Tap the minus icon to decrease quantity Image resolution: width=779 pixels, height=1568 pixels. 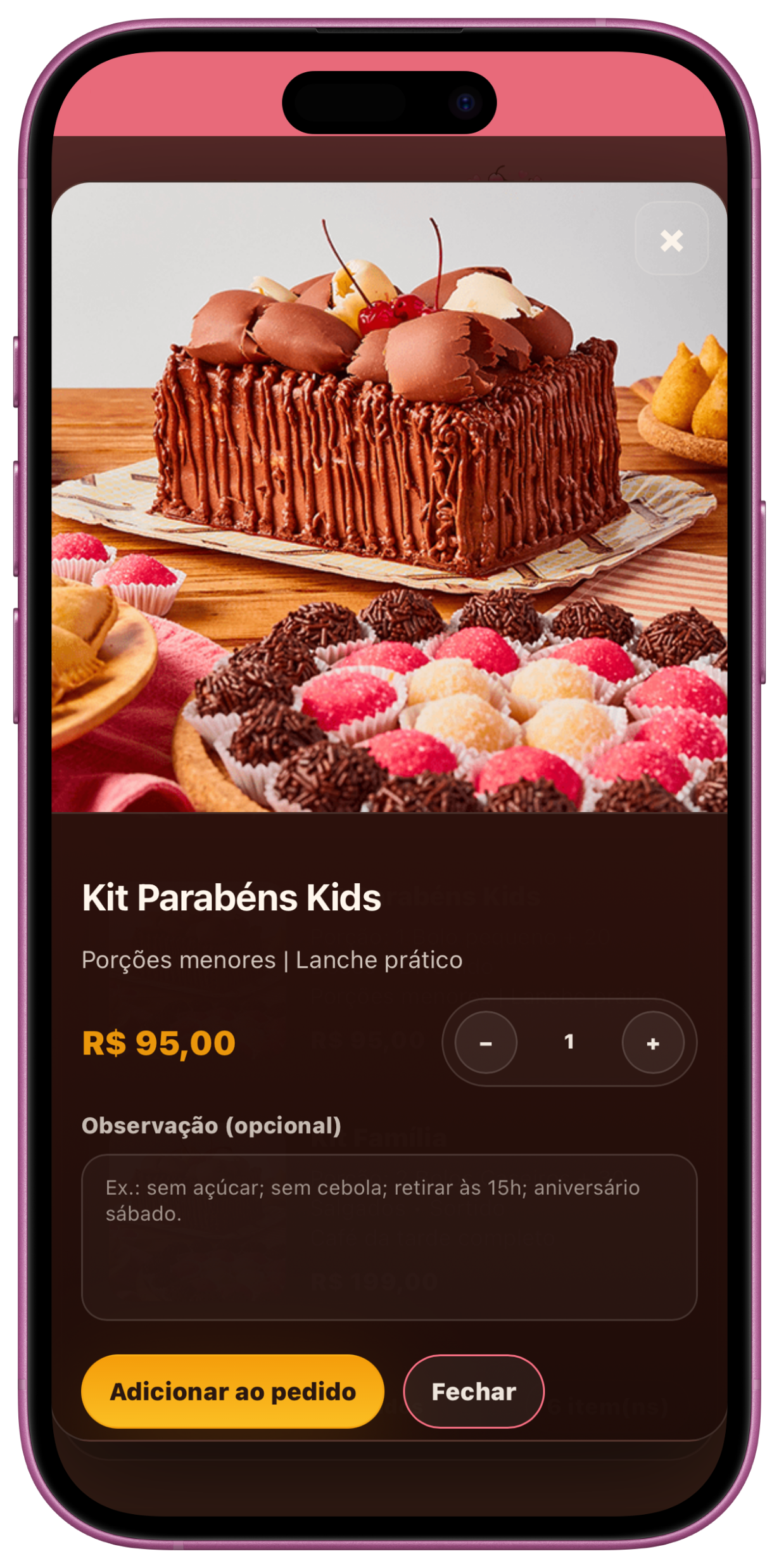tap(485, 1043)
